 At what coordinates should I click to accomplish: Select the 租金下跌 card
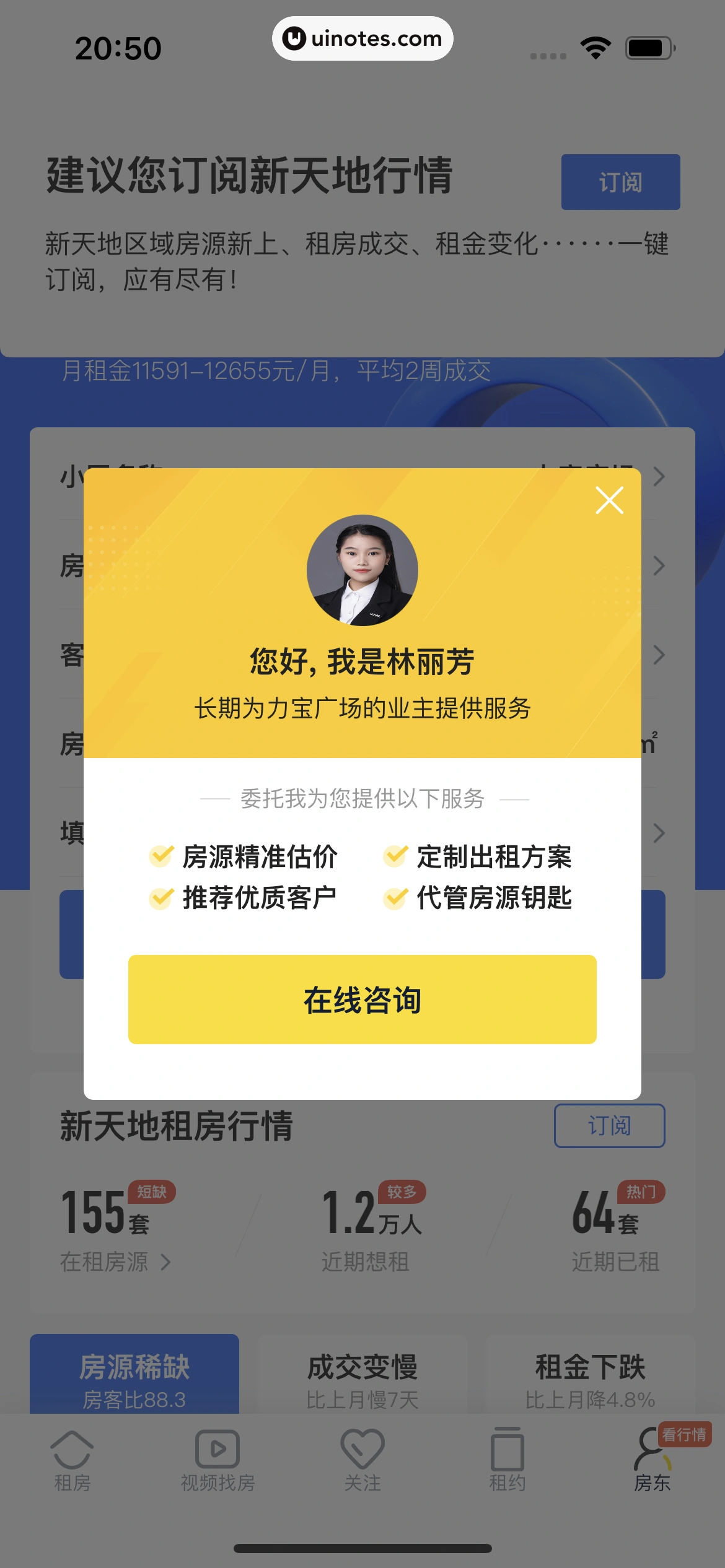click(x=590, y=1375)
